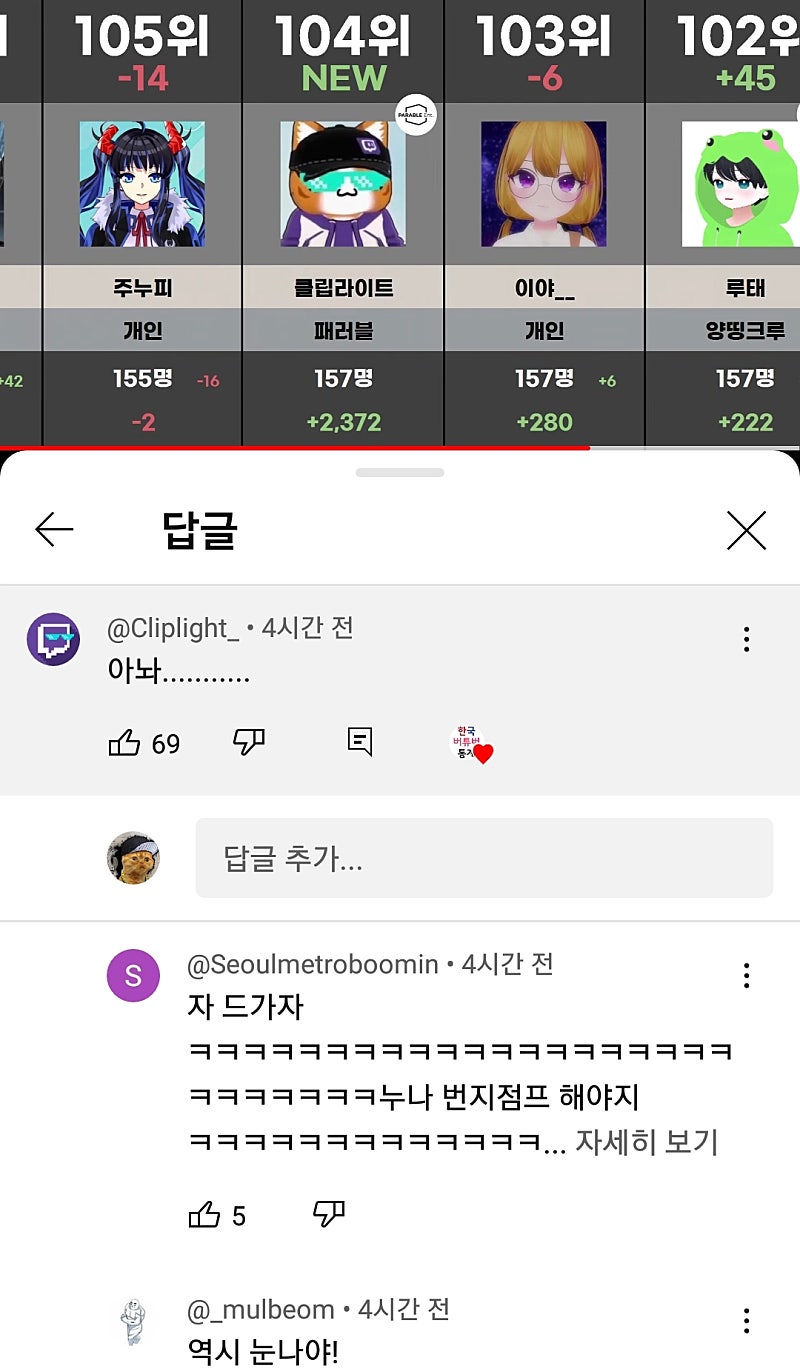Expand @Seoulmetroboomin reply with 자세히 보기
Image resolution: width=800 pixels, height=1369 pixels.
pos(647,1142)
